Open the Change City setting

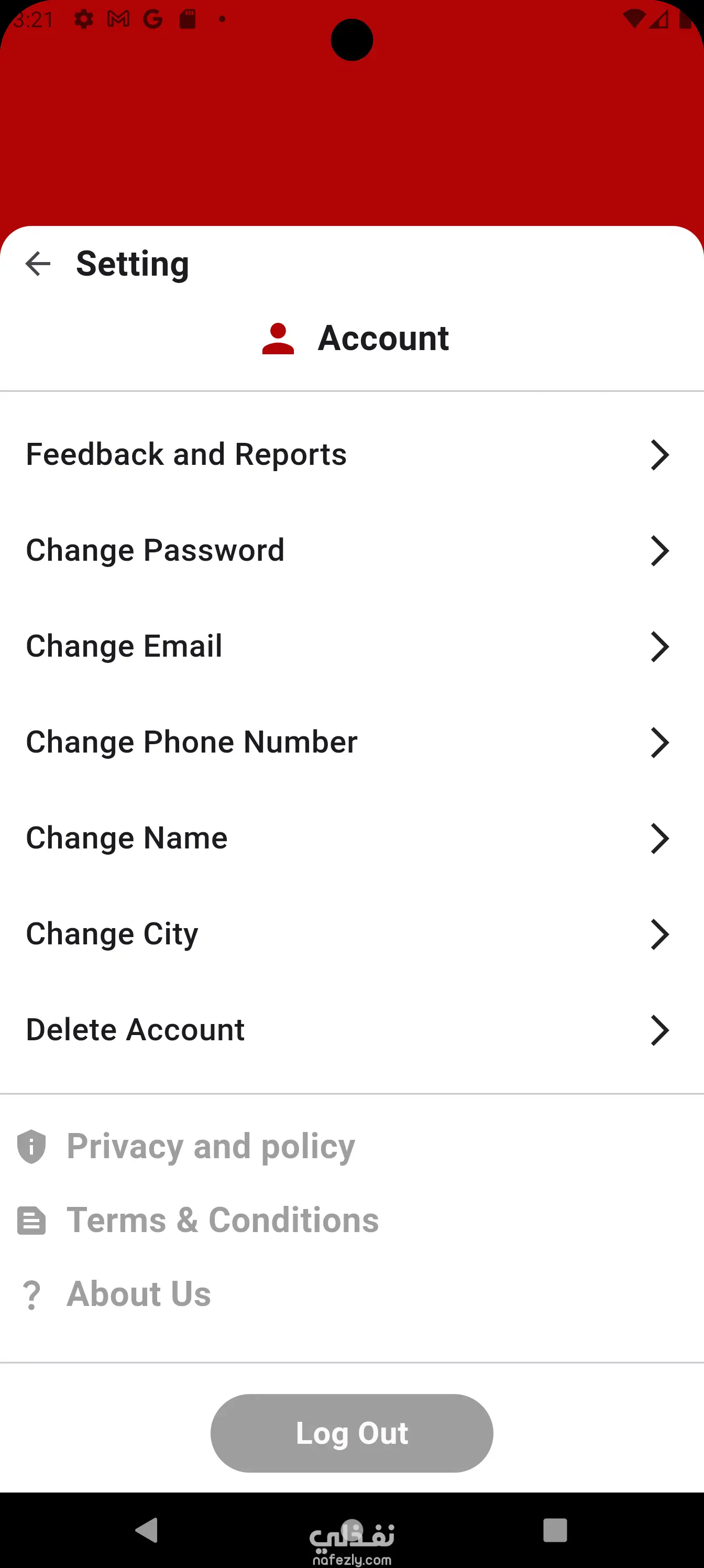click(351, 934)
